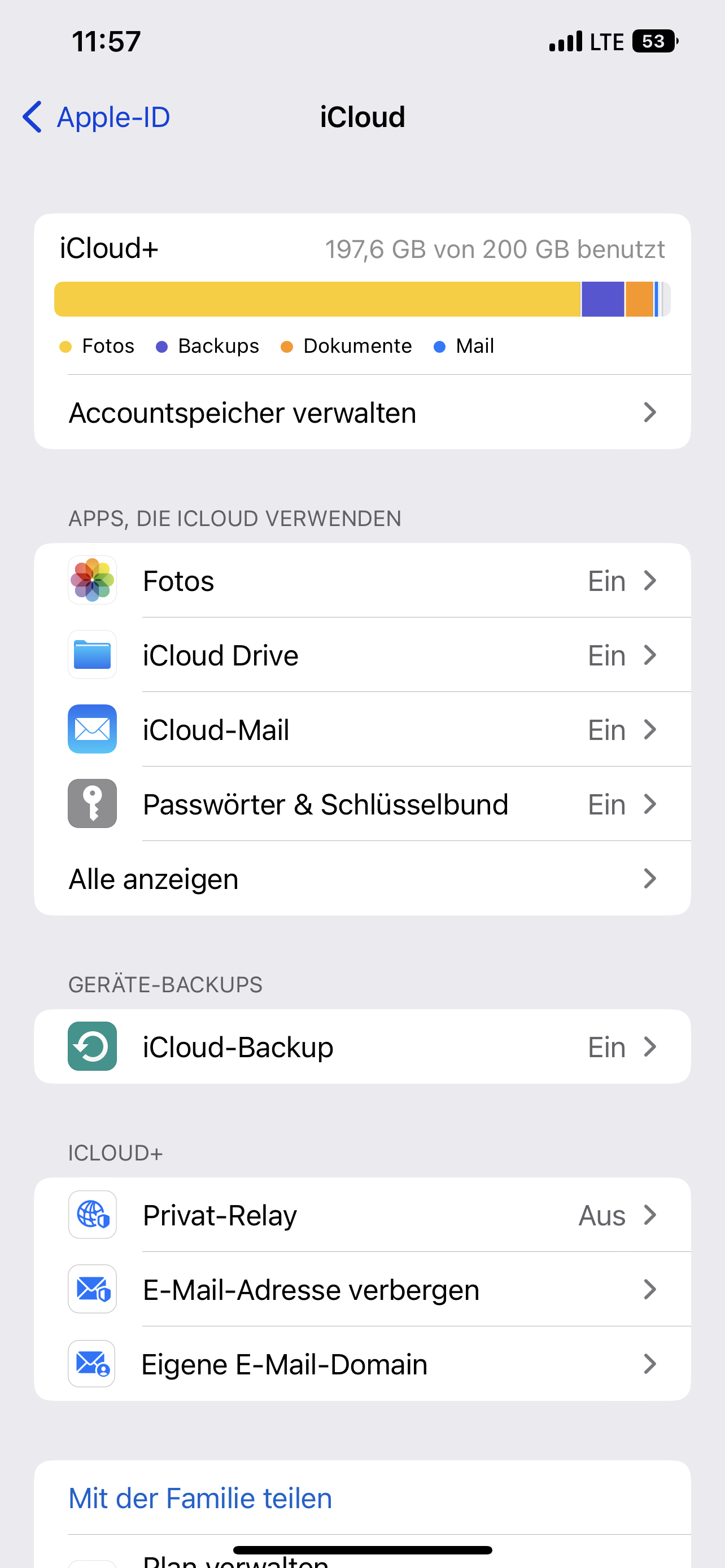The image size is (725, 1568).
Task: Open Accountspeicher verwalten
Action: [x=362, y=413]
